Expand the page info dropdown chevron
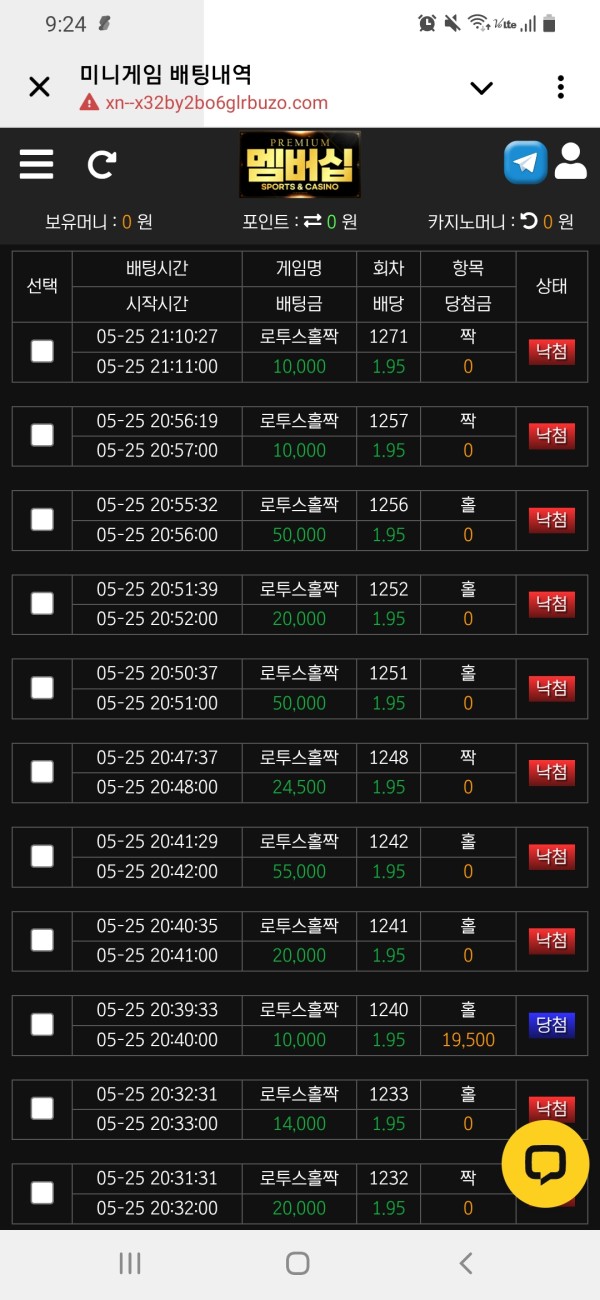This screenshot has height=1300, width=600. click(482, 87)
